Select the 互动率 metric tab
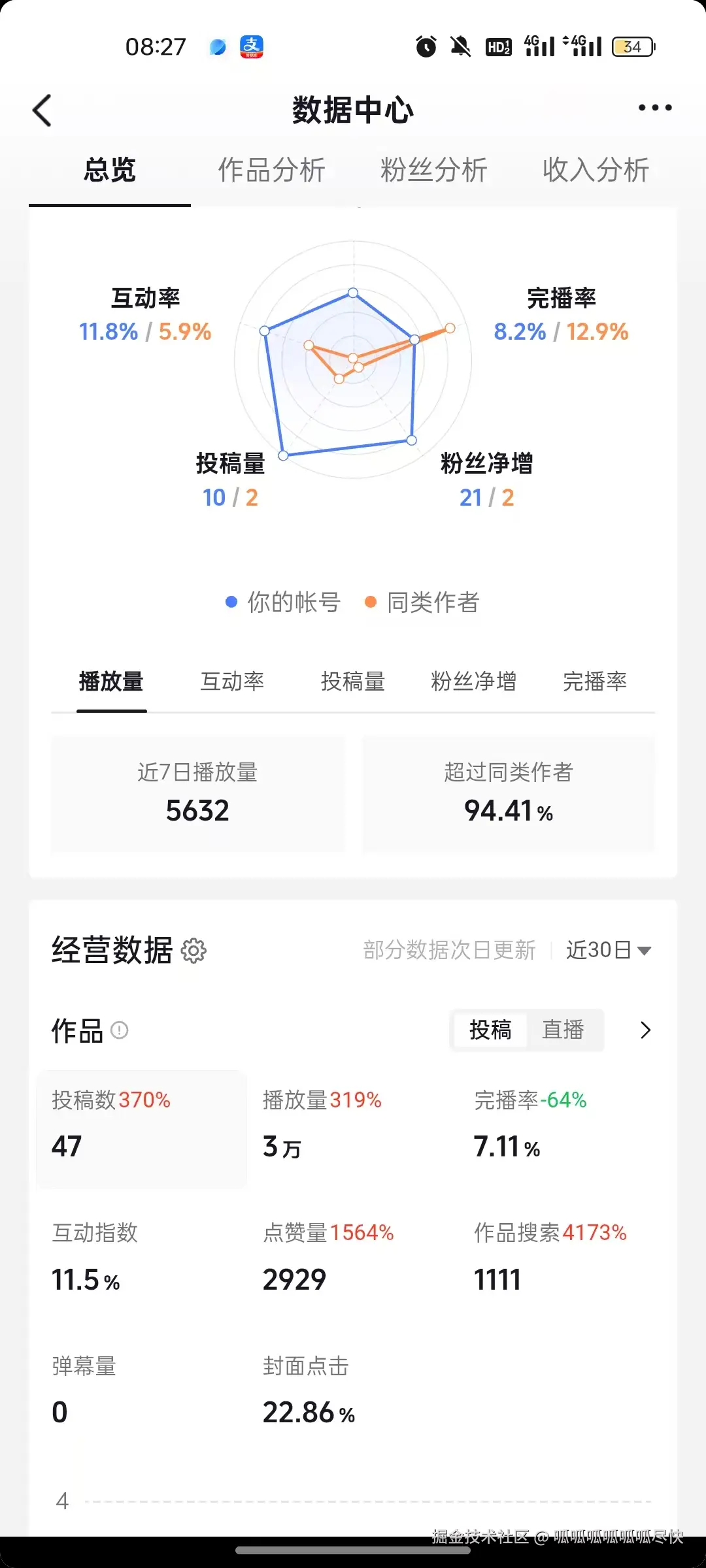This screenshot has height=1568, width=706. point(232,681)
